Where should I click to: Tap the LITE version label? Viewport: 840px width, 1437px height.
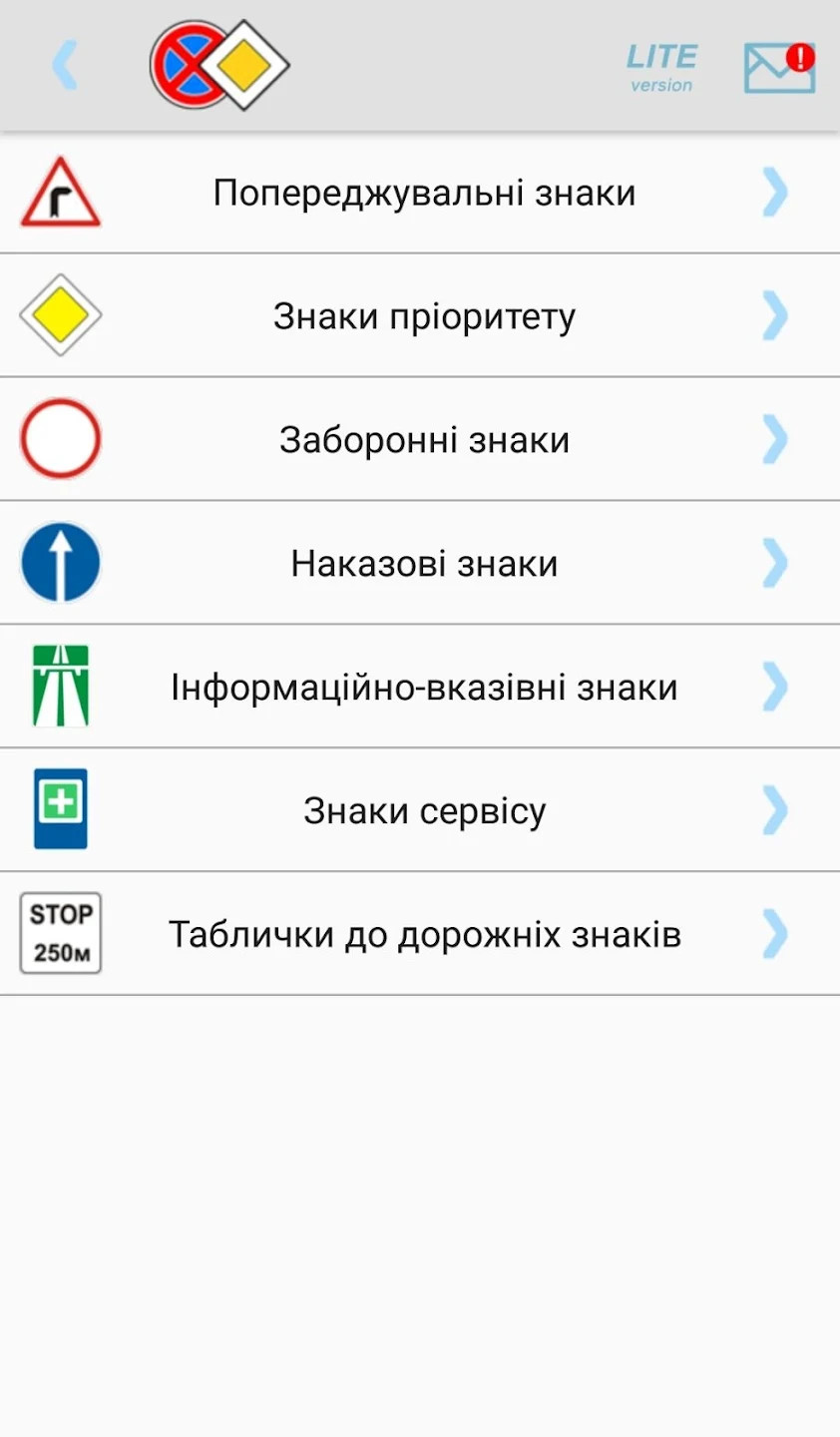click(661, 68)
